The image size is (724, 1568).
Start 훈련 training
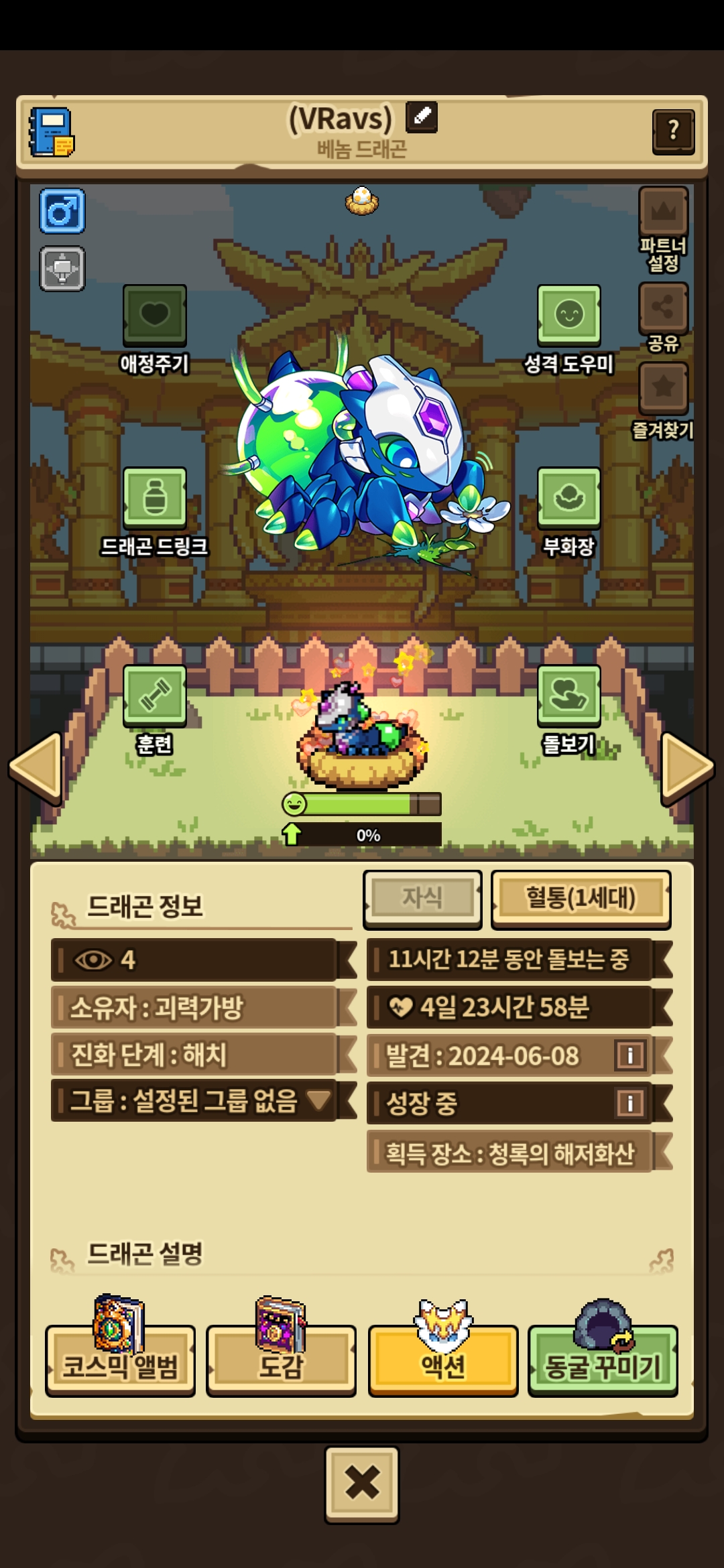154,696
